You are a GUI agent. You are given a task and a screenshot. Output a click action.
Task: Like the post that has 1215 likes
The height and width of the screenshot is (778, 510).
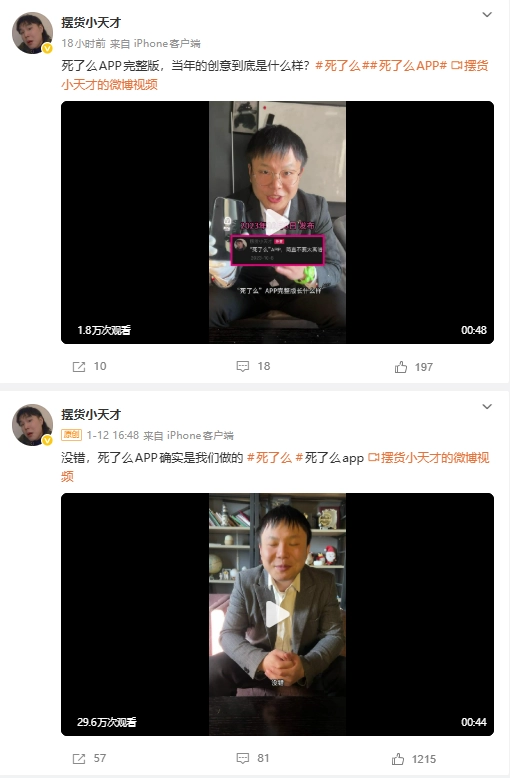pyautogui.click(x=414, y=759)
